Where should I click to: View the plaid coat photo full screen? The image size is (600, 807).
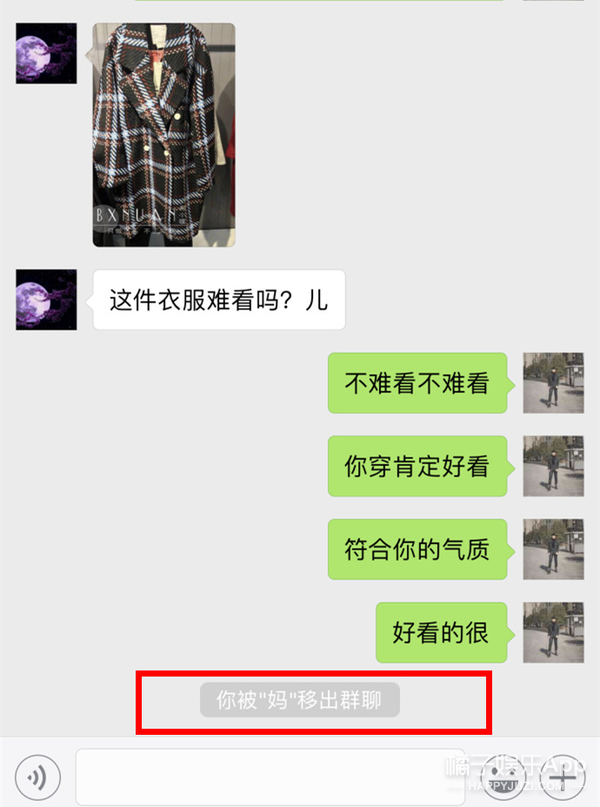pos(164,135)
